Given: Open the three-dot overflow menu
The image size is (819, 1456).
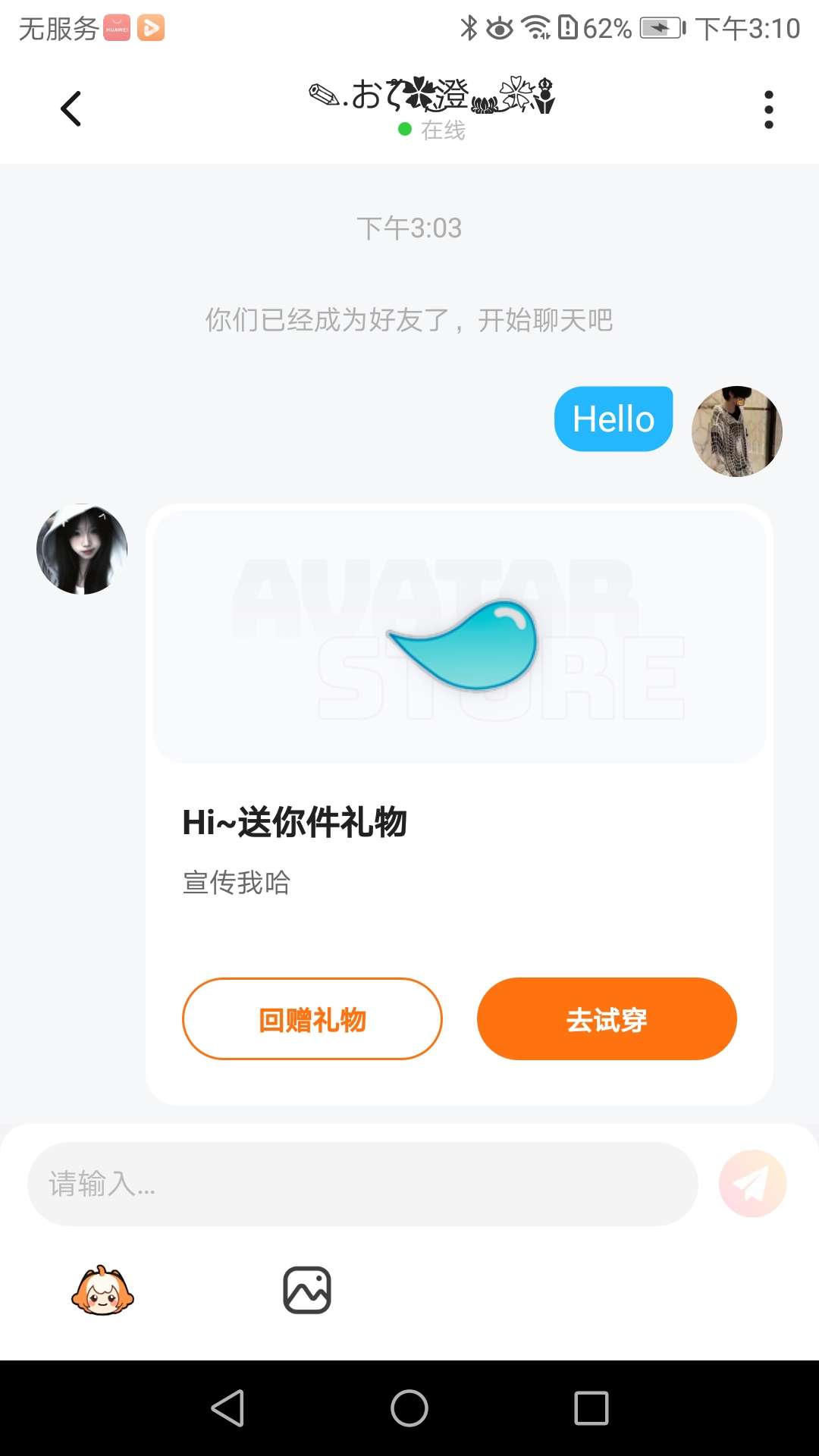Looking at the screenshot, I should pos(768,110).
